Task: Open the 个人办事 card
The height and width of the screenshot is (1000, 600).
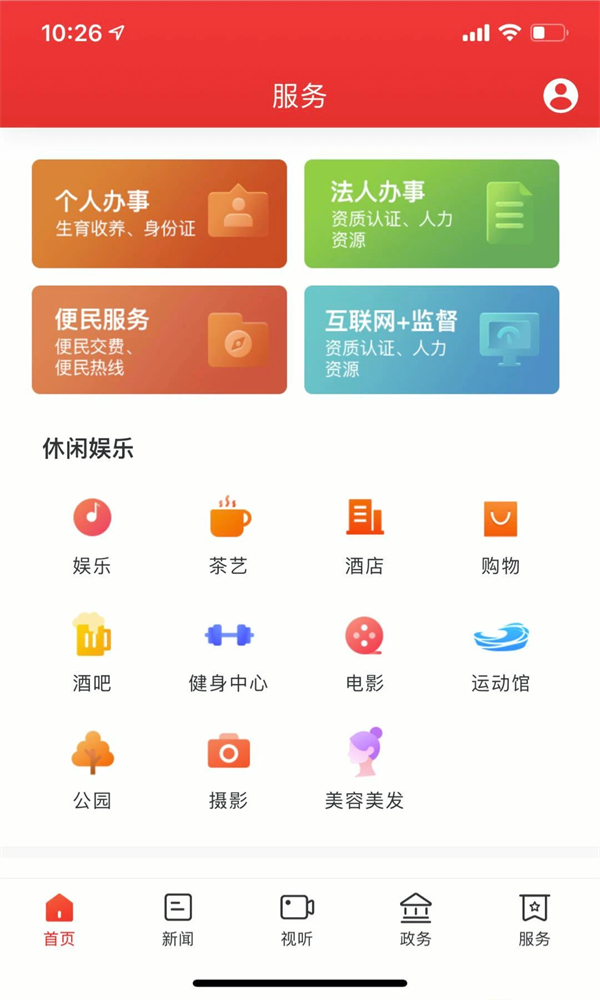Action: (159, 214)
